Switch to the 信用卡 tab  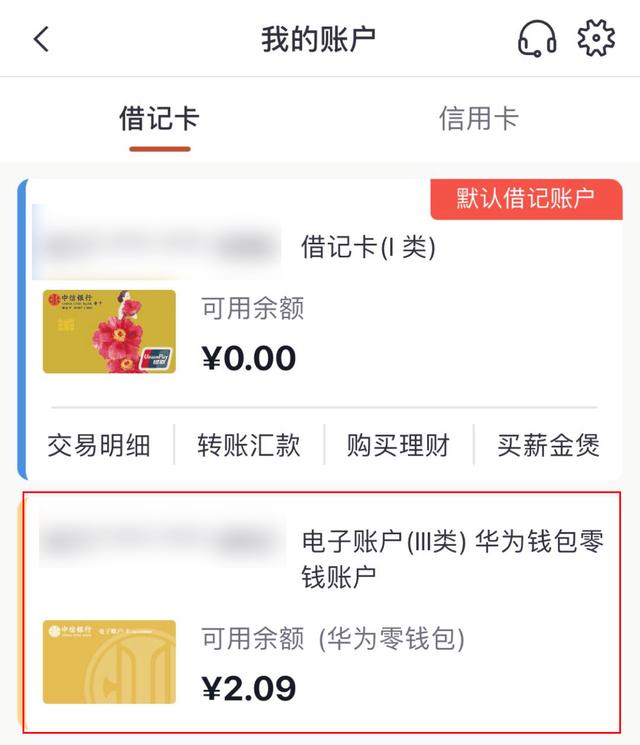point(478,119)
